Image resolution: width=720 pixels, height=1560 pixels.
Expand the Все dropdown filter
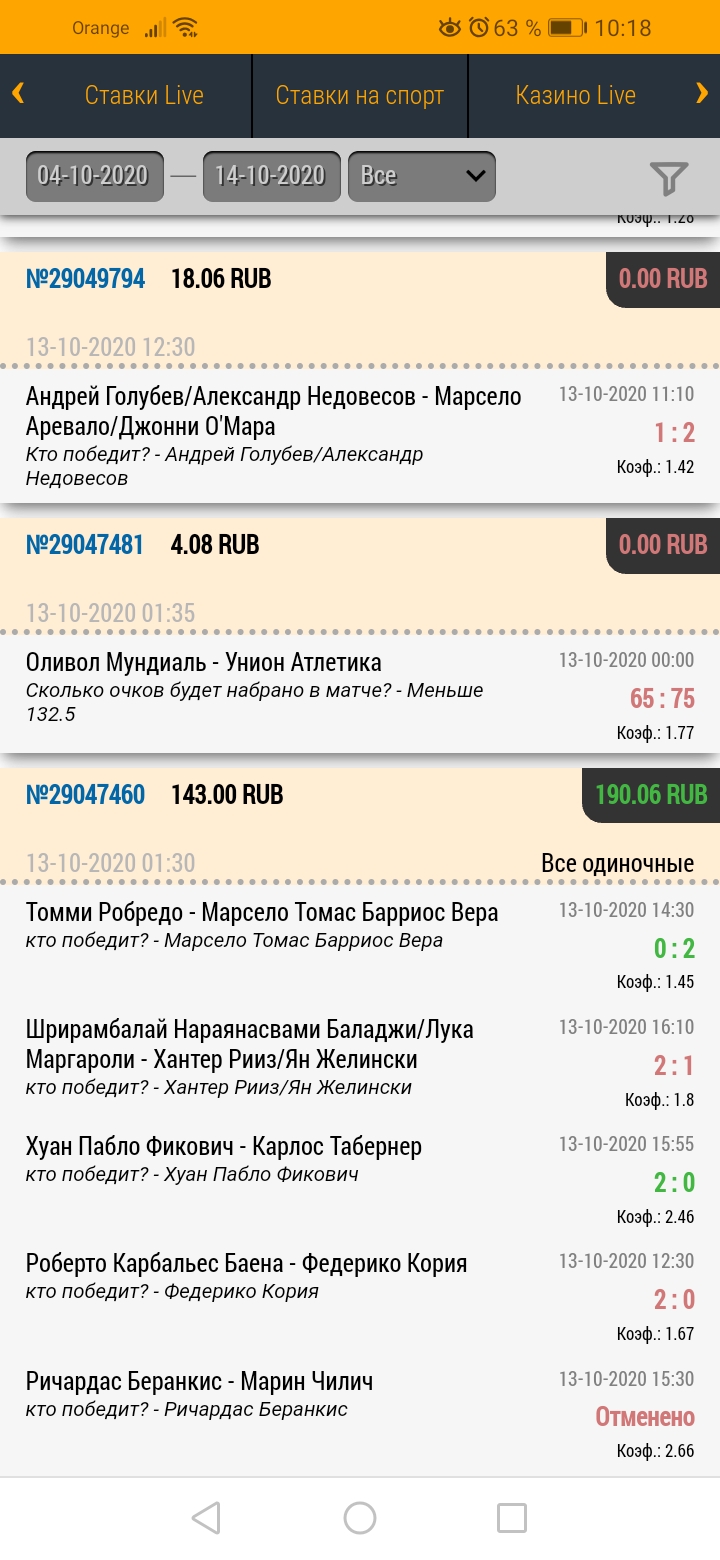point(421,176)
